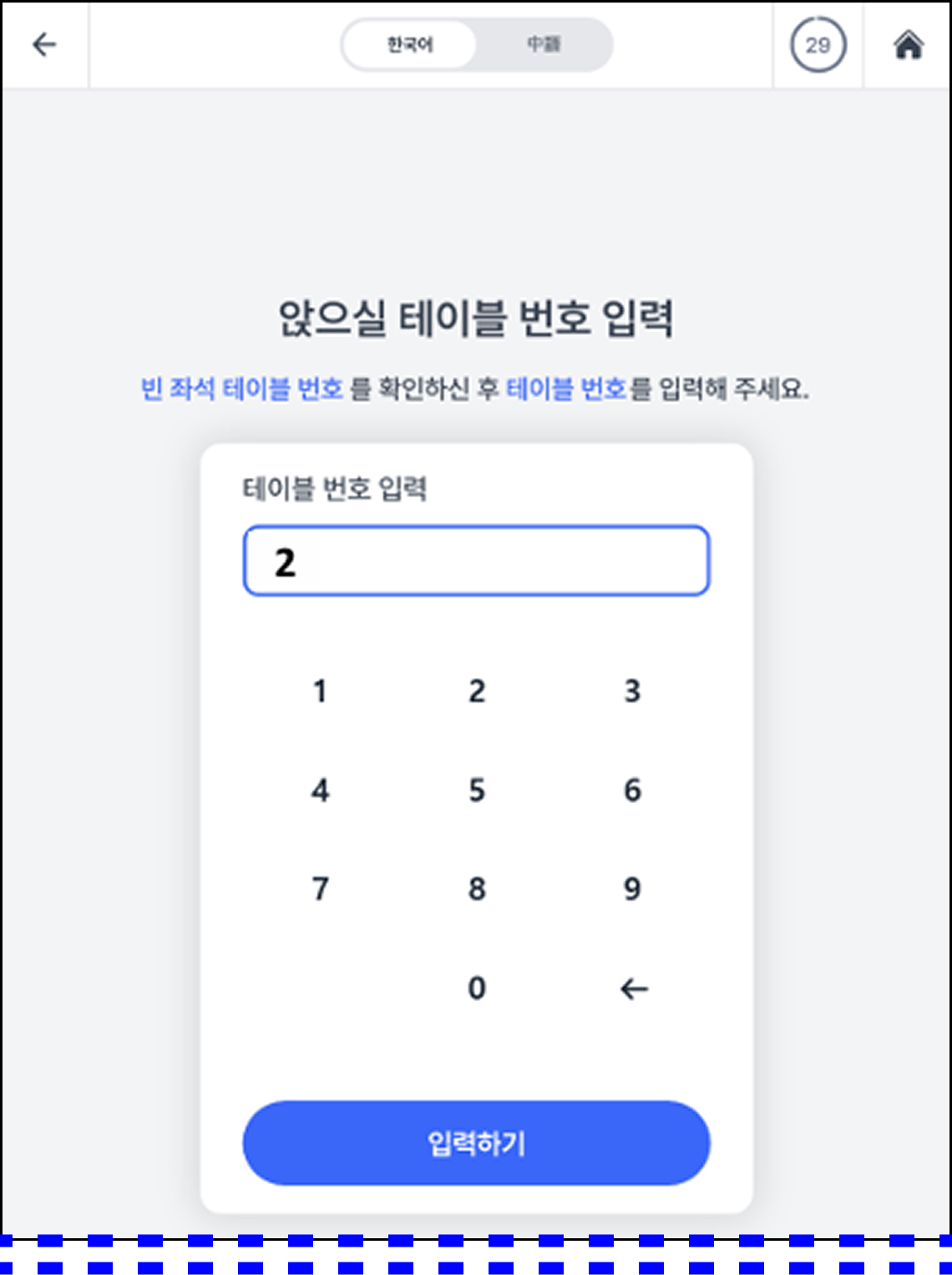Go back using the top-left arrow
The image size is (952, 1275).
[44, 44]
